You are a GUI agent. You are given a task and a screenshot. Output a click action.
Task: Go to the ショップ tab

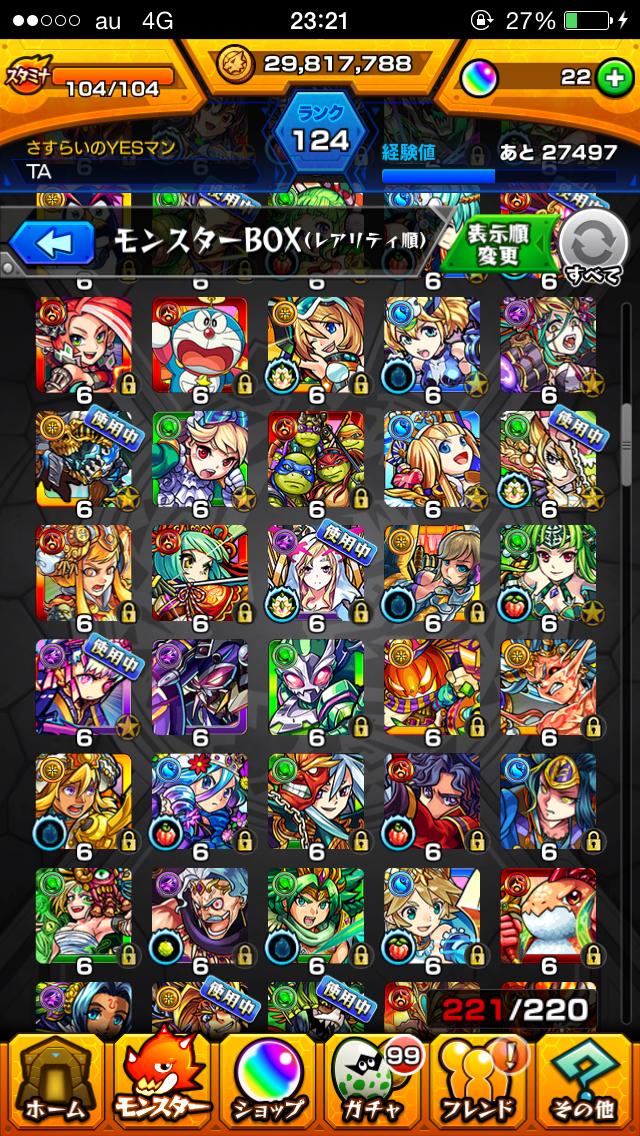pyautogui.click(x=267, y=1084)
